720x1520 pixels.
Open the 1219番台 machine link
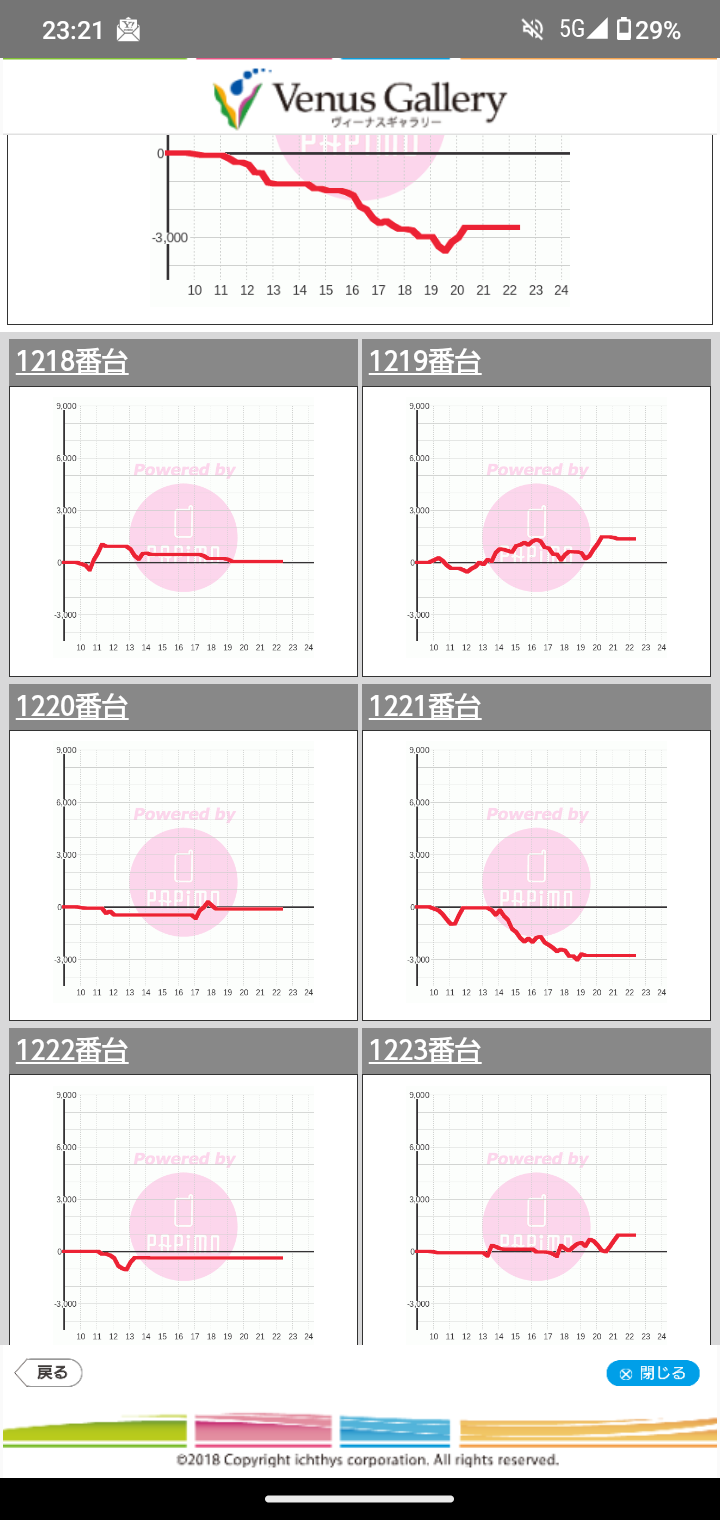[x=425, y=362]
